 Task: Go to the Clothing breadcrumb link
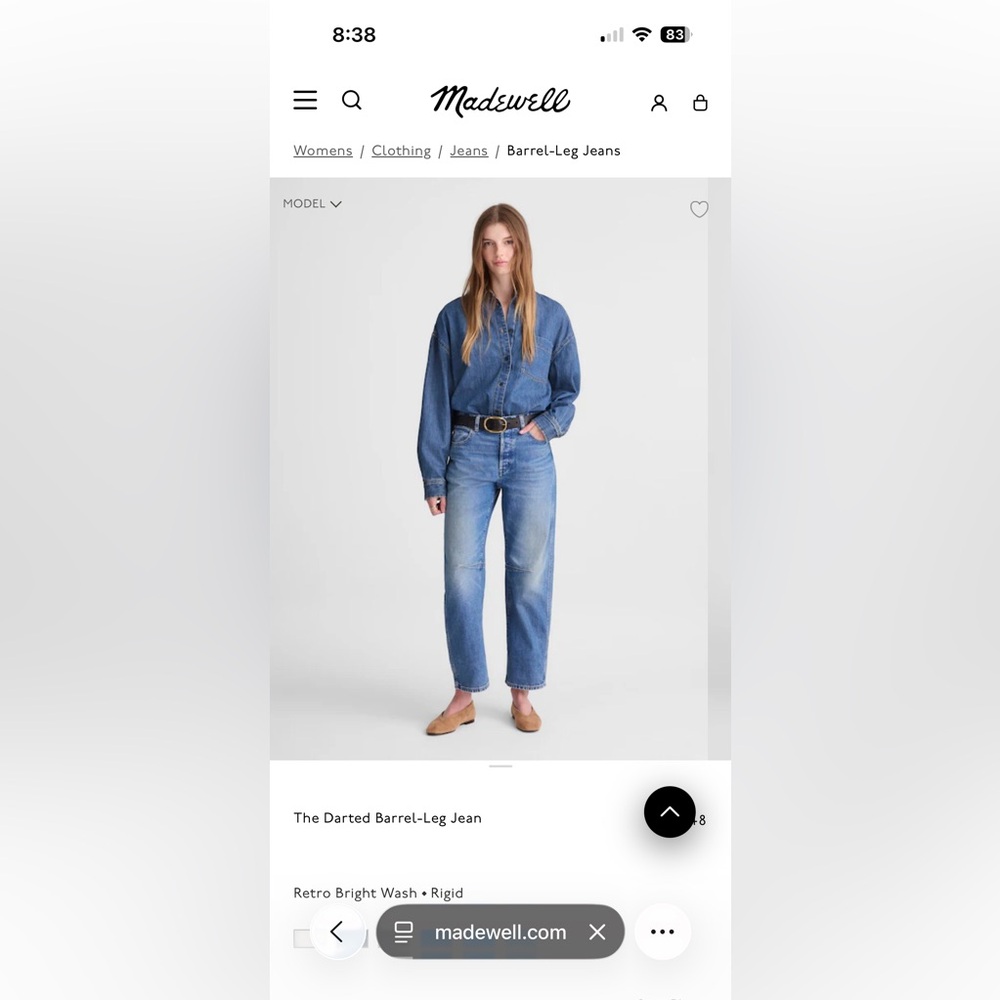tap(401, 151)
